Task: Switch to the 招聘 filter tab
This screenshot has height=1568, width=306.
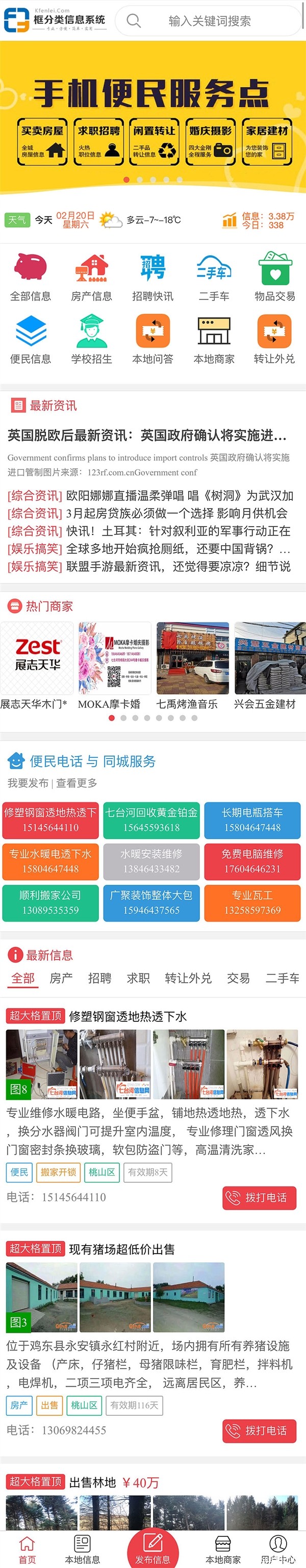Action: point(99,978)
